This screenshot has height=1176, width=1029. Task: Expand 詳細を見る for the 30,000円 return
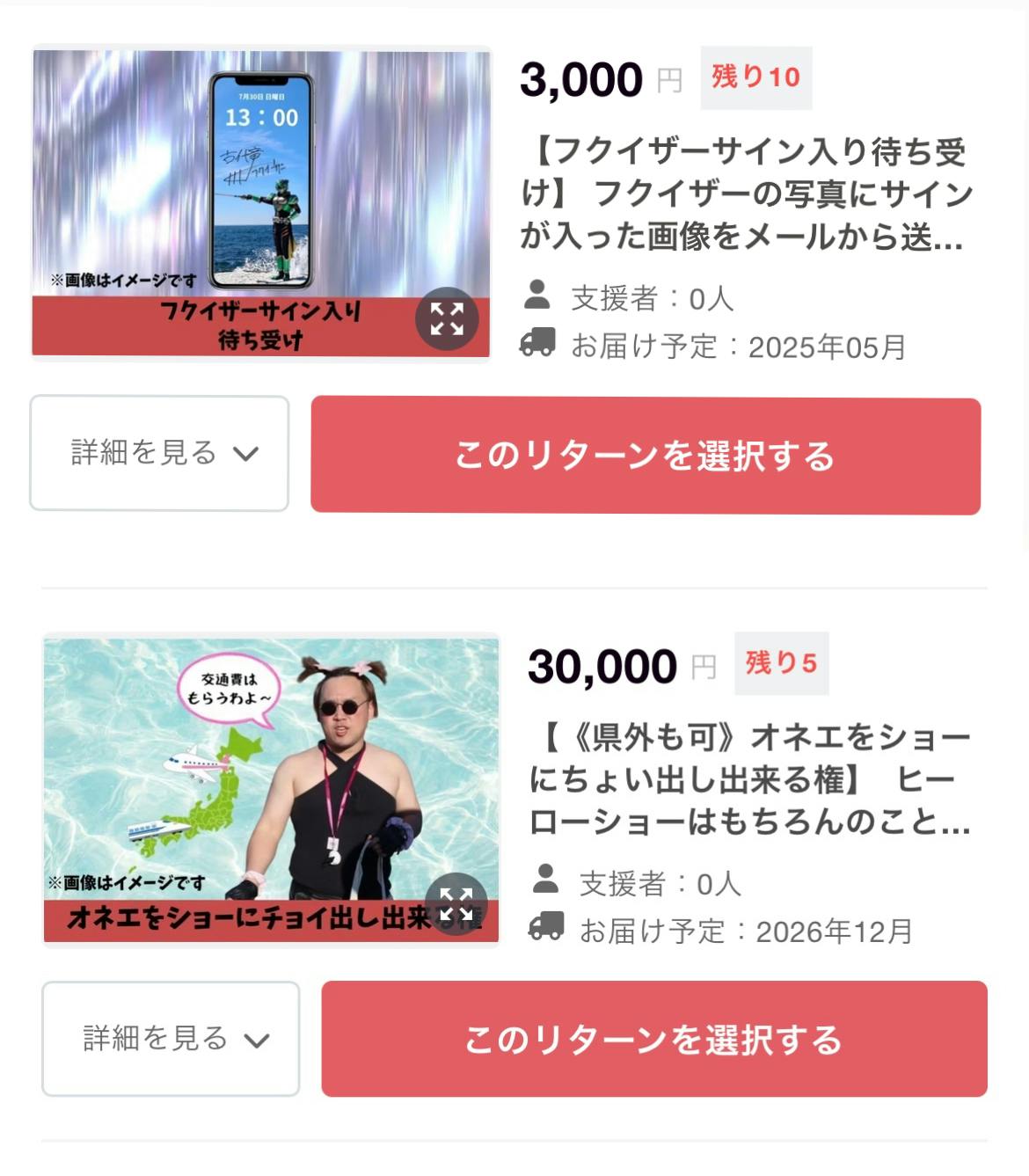click(x=171, y=1039)
